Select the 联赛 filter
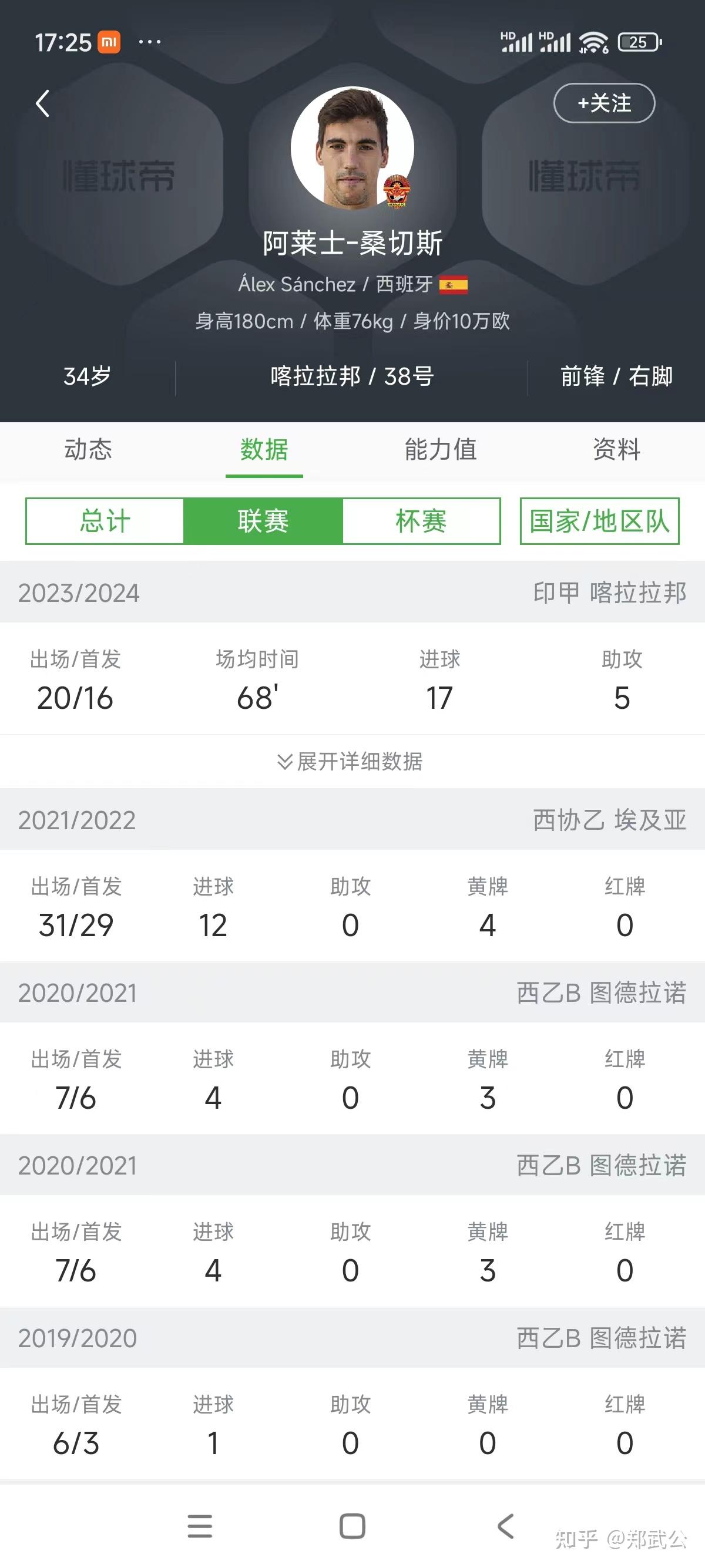Screen dimensions: 705x1568 [263, 521]
